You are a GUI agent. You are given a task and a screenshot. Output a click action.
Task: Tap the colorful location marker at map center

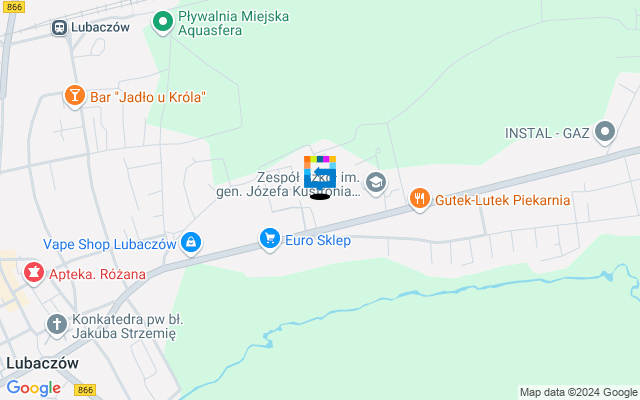pyautogui.click(x=320, y=174)
